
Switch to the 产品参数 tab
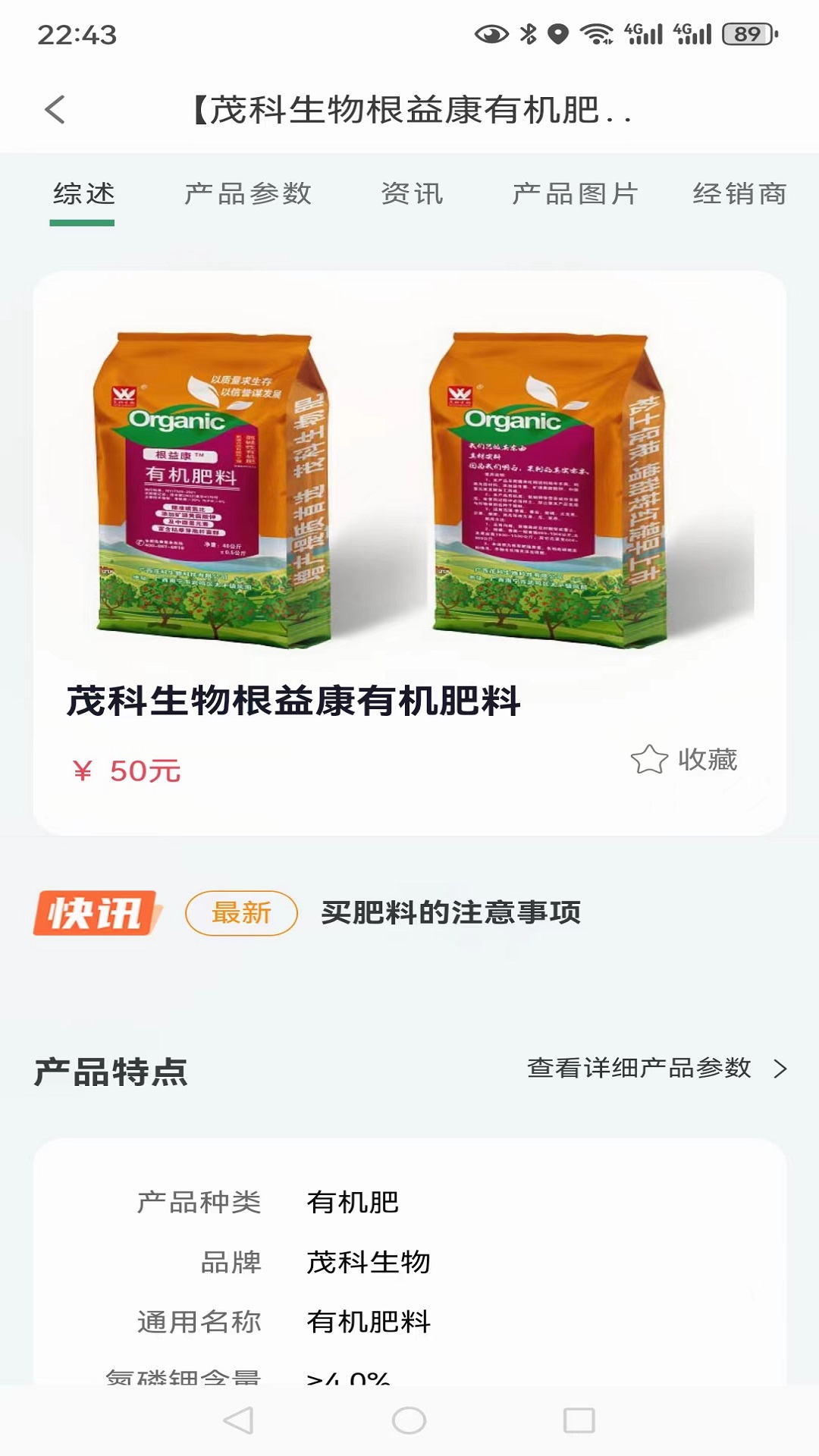coord(250,194)
